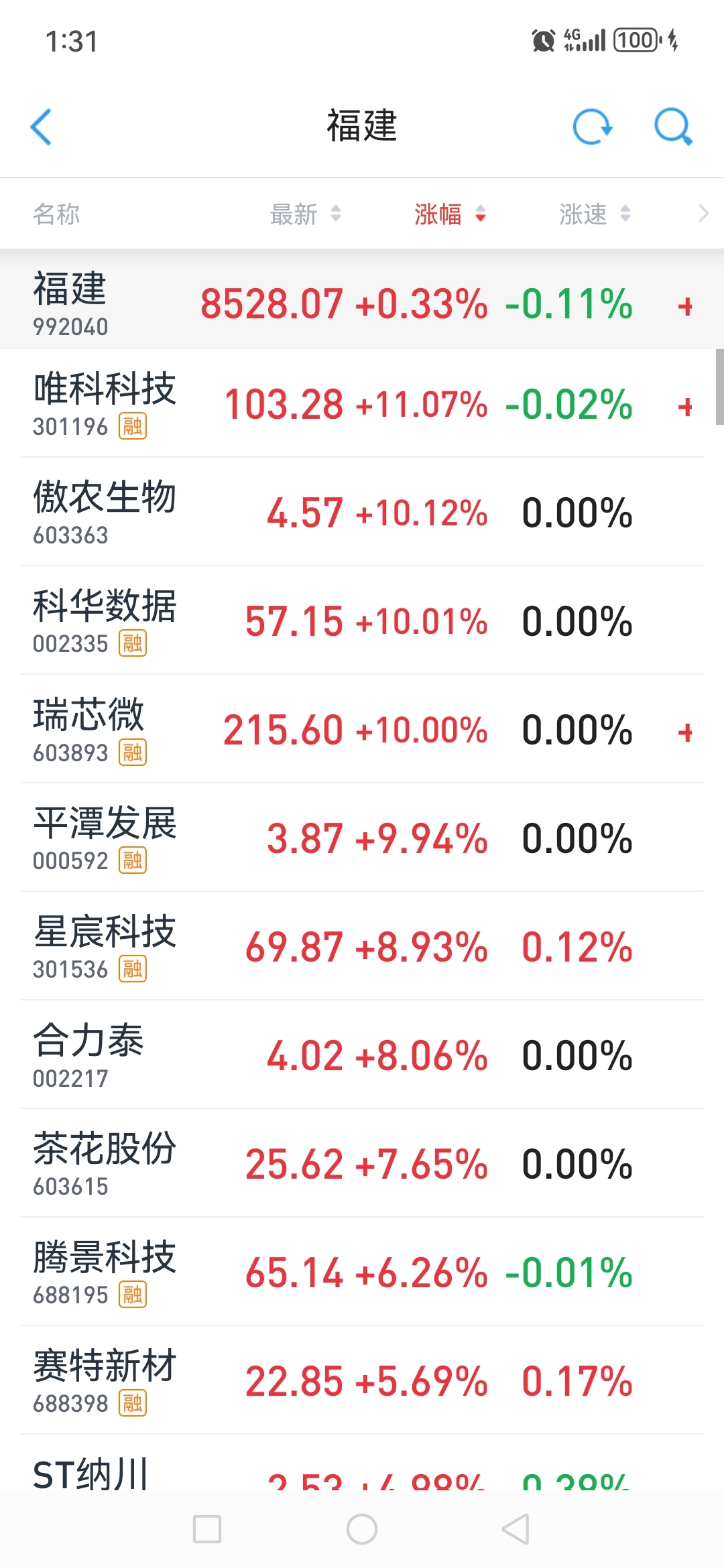The width and height of the screenshot is (724, 1568).
Task: Go back using the top-left arrow
Action: point(42,127)
